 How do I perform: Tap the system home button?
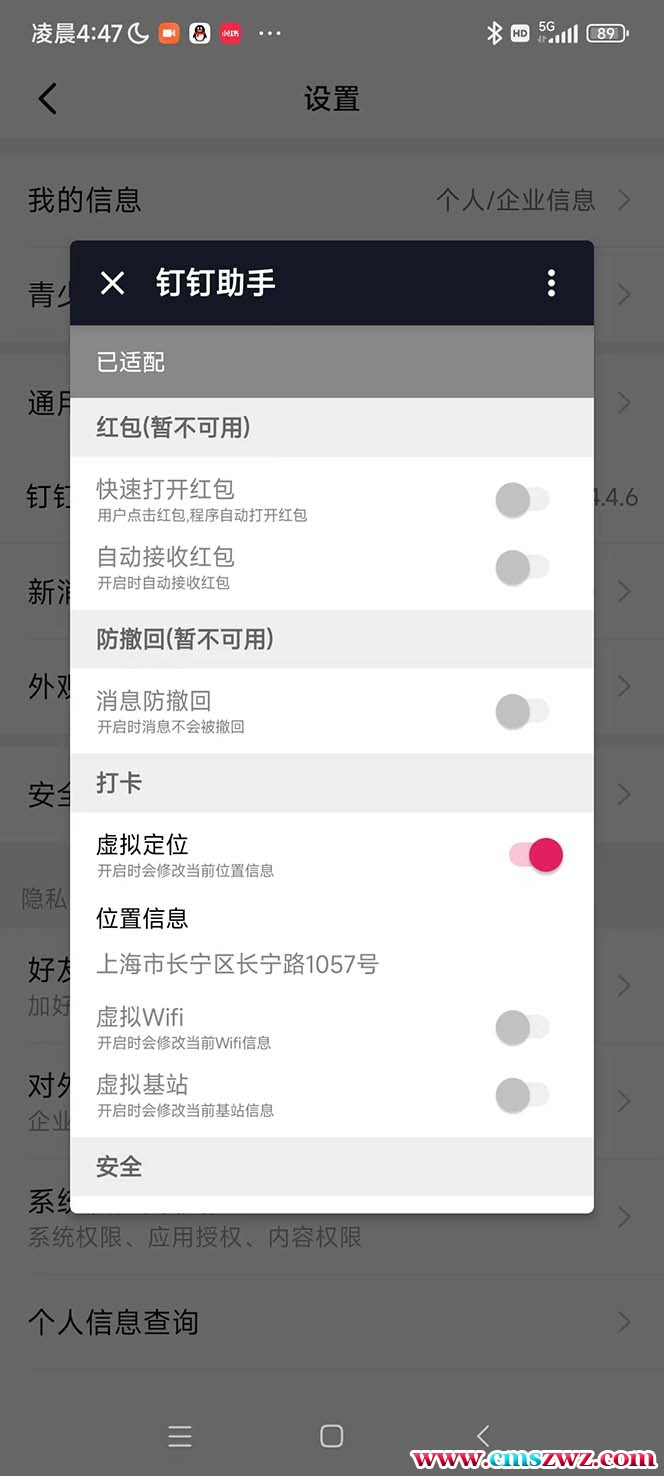tap(331, 1436)
